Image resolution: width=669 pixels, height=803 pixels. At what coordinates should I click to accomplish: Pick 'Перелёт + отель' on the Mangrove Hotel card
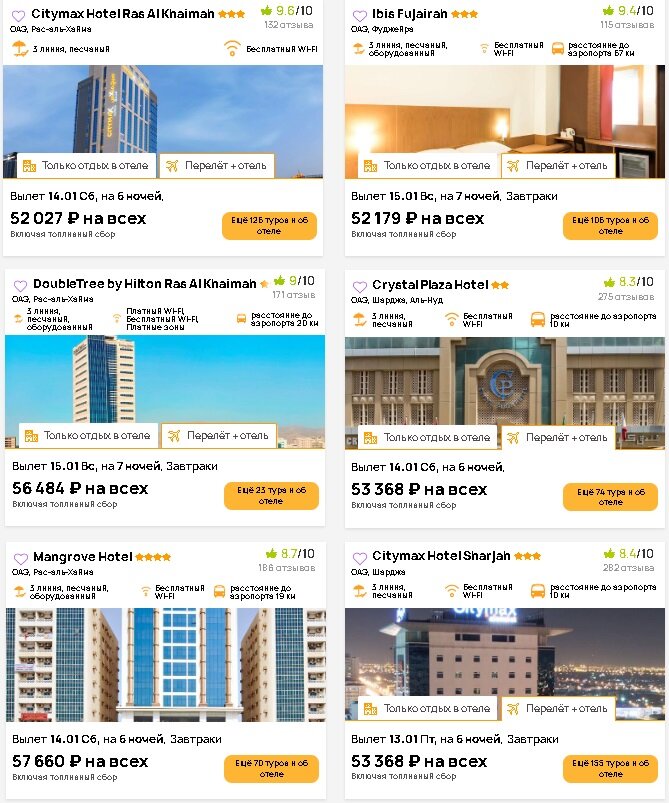click(217, 709)
